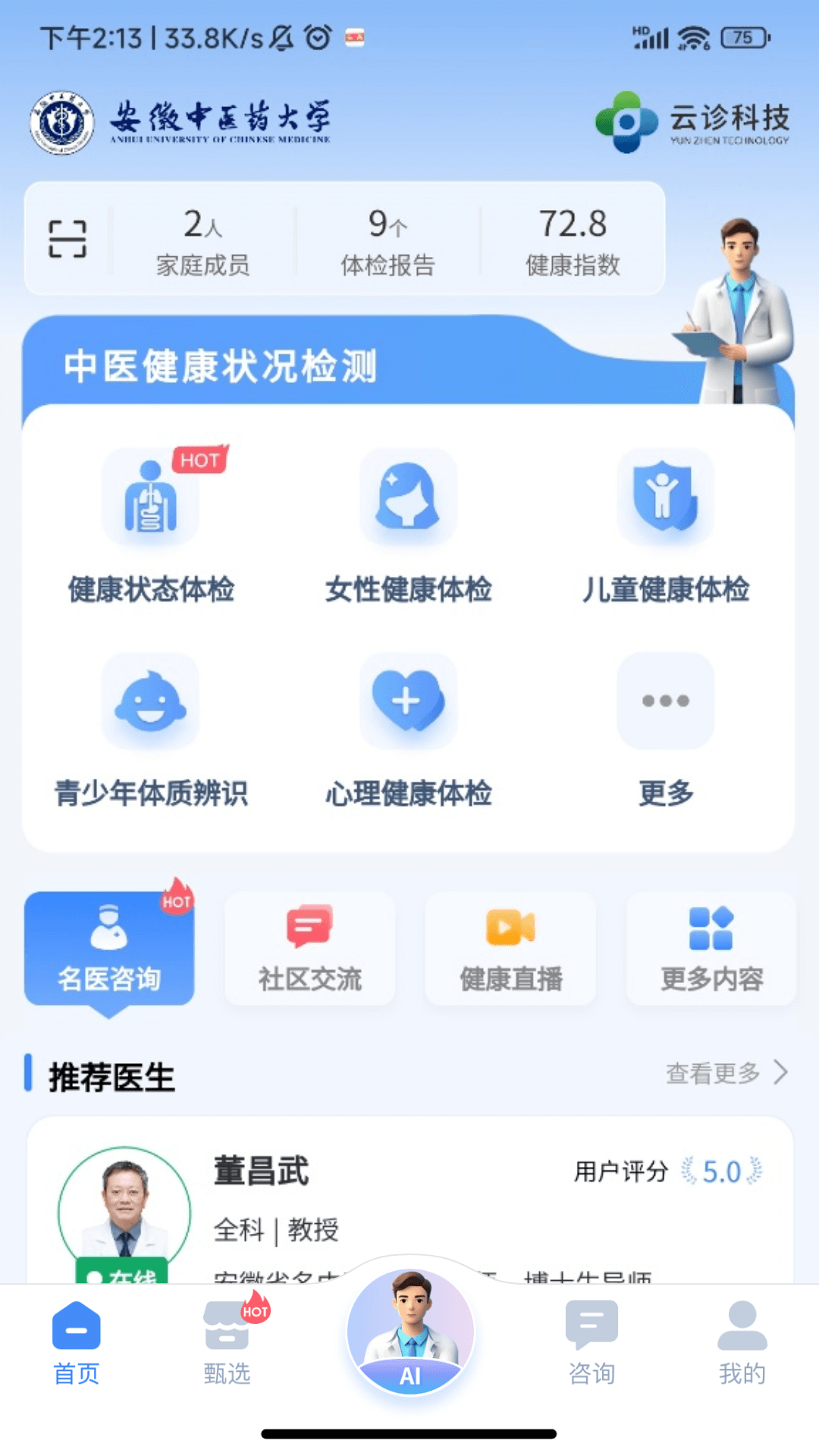Open 社区交流 community chat
The width and height of the screenshot is (819, 1456).
tap(309, 948)
